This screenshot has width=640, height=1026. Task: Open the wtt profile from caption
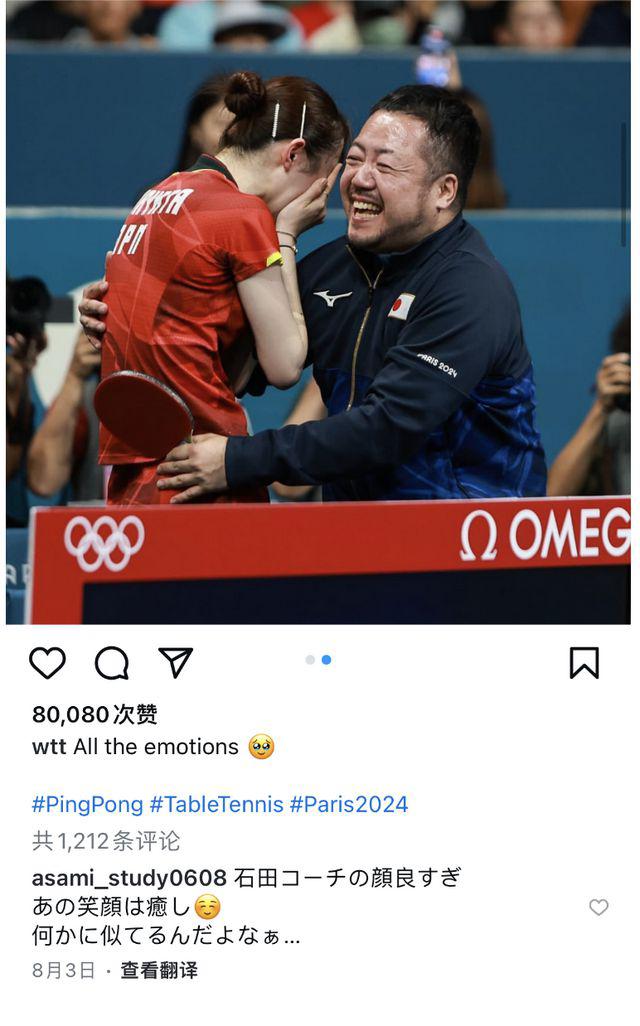click(x=49, y=747)
